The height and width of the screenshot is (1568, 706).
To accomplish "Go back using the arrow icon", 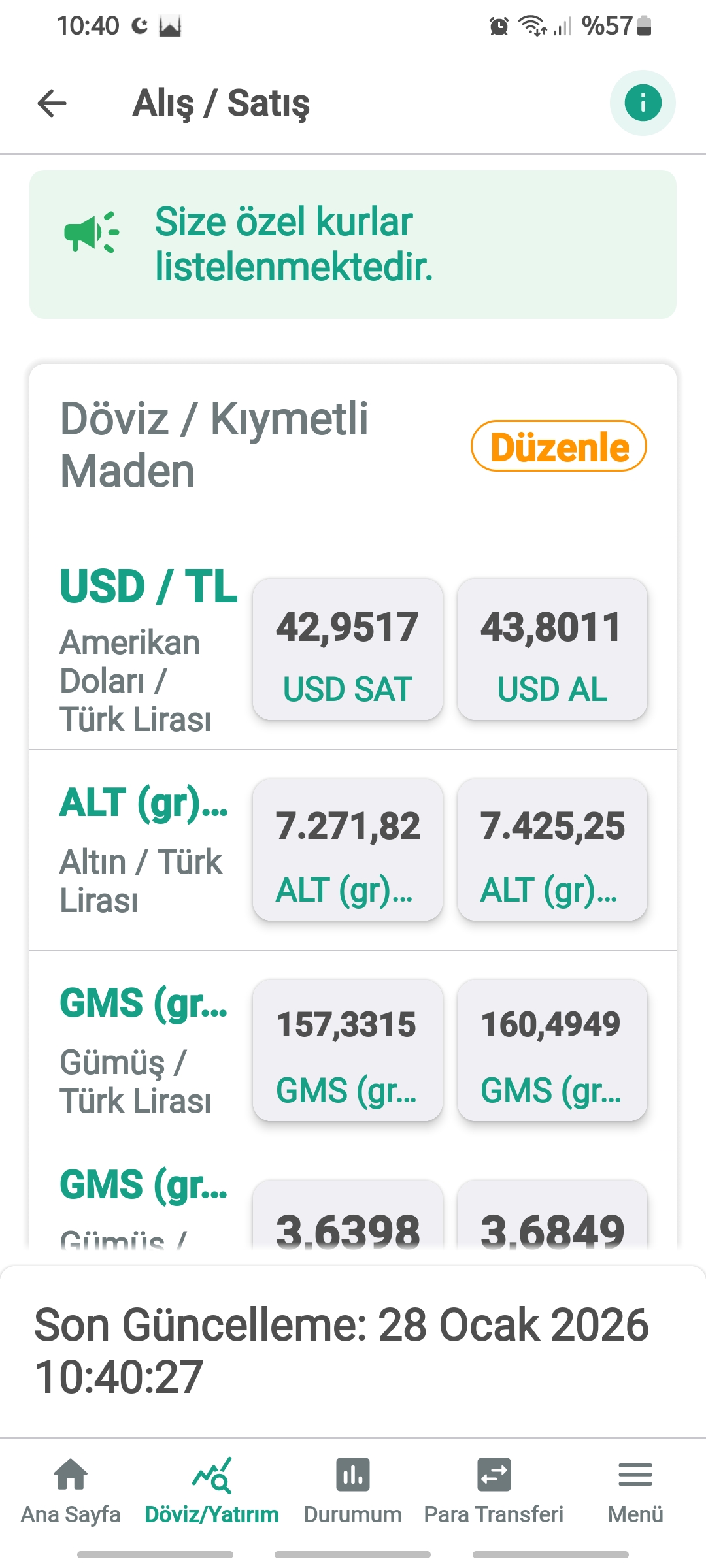I will pyautogui.click(x=52, y=103).
